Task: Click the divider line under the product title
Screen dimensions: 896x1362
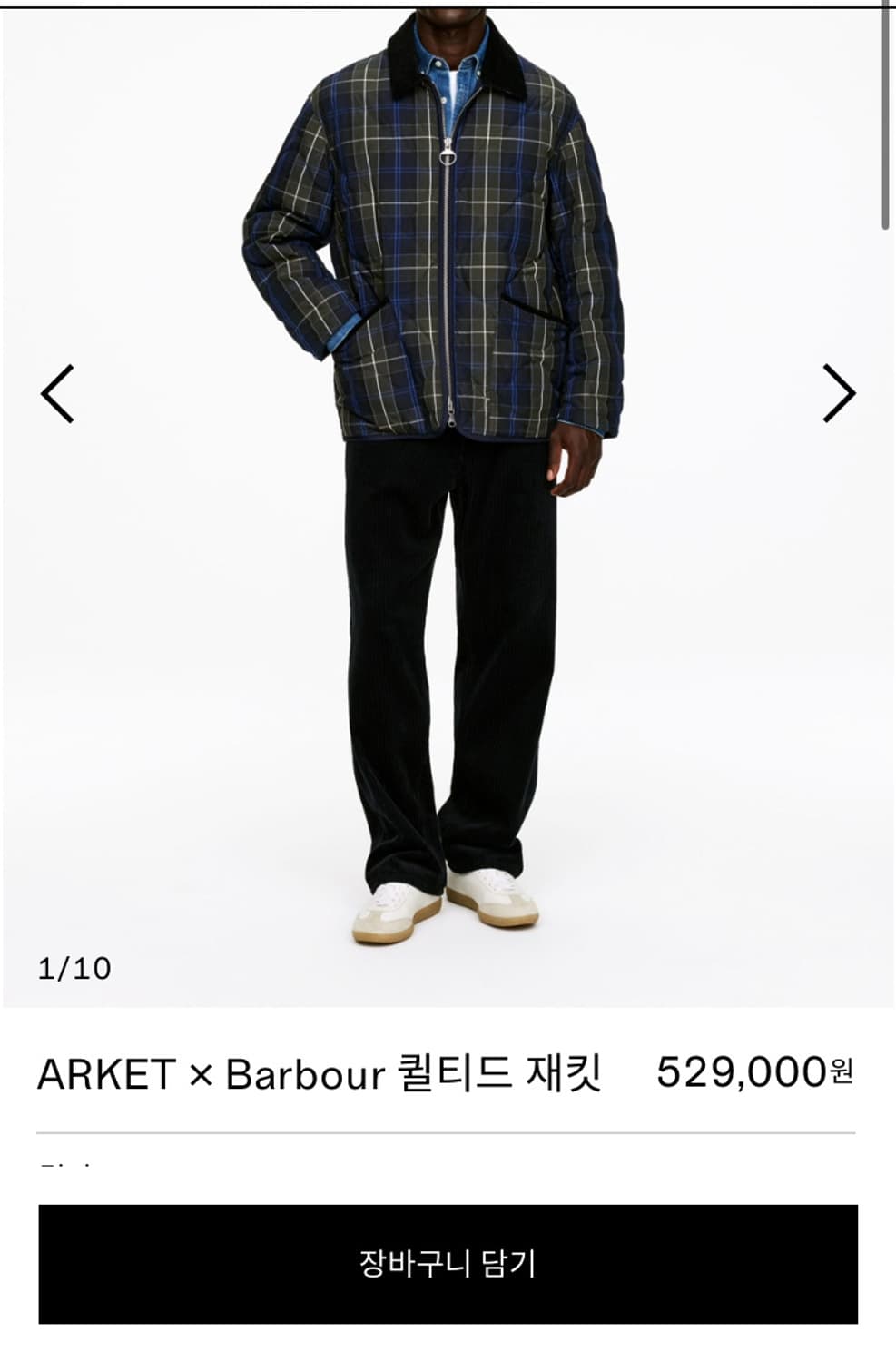Action: tap(448, 1133)
